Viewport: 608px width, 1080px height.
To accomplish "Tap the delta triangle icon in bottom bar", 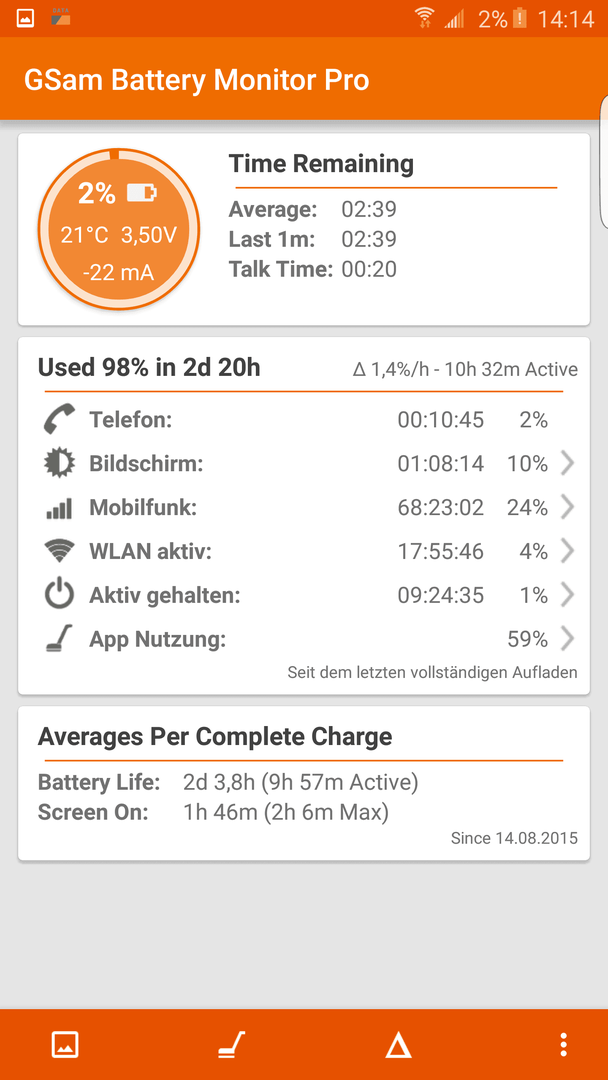I will coord(398,1045).
